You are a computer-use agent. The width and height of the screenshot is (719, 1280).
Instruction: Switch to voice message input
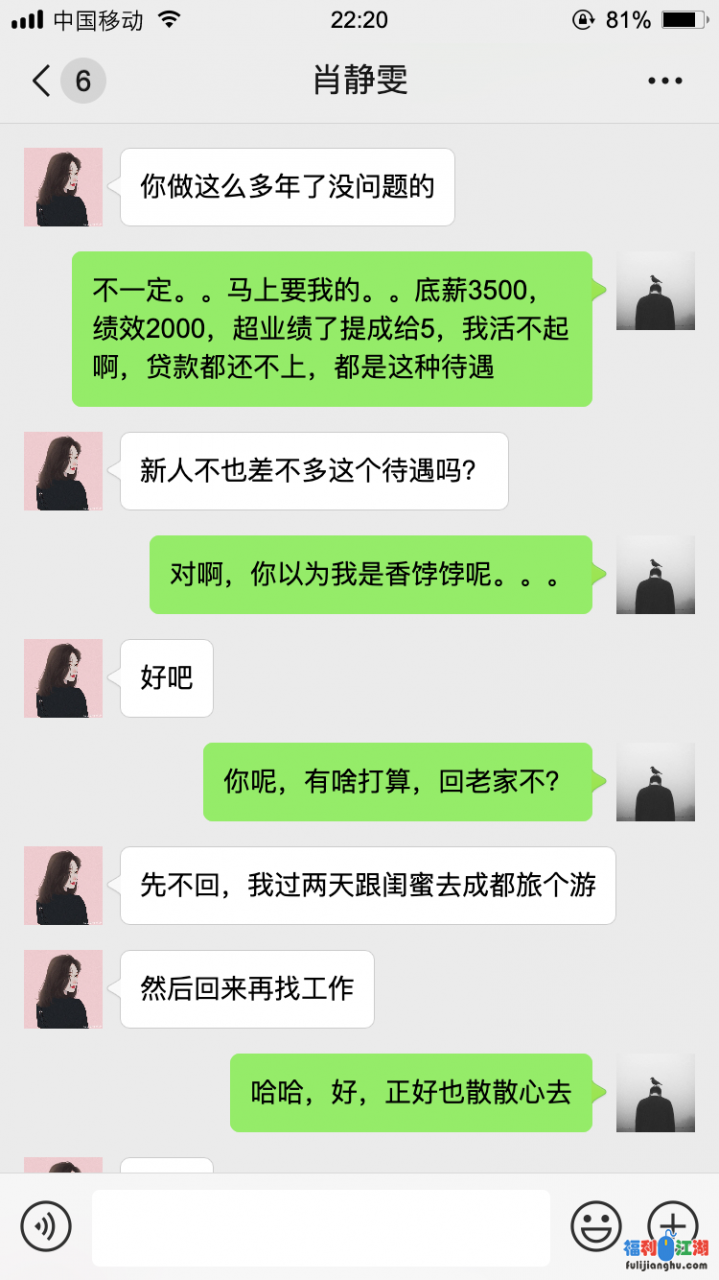[x=46, y=1226]
